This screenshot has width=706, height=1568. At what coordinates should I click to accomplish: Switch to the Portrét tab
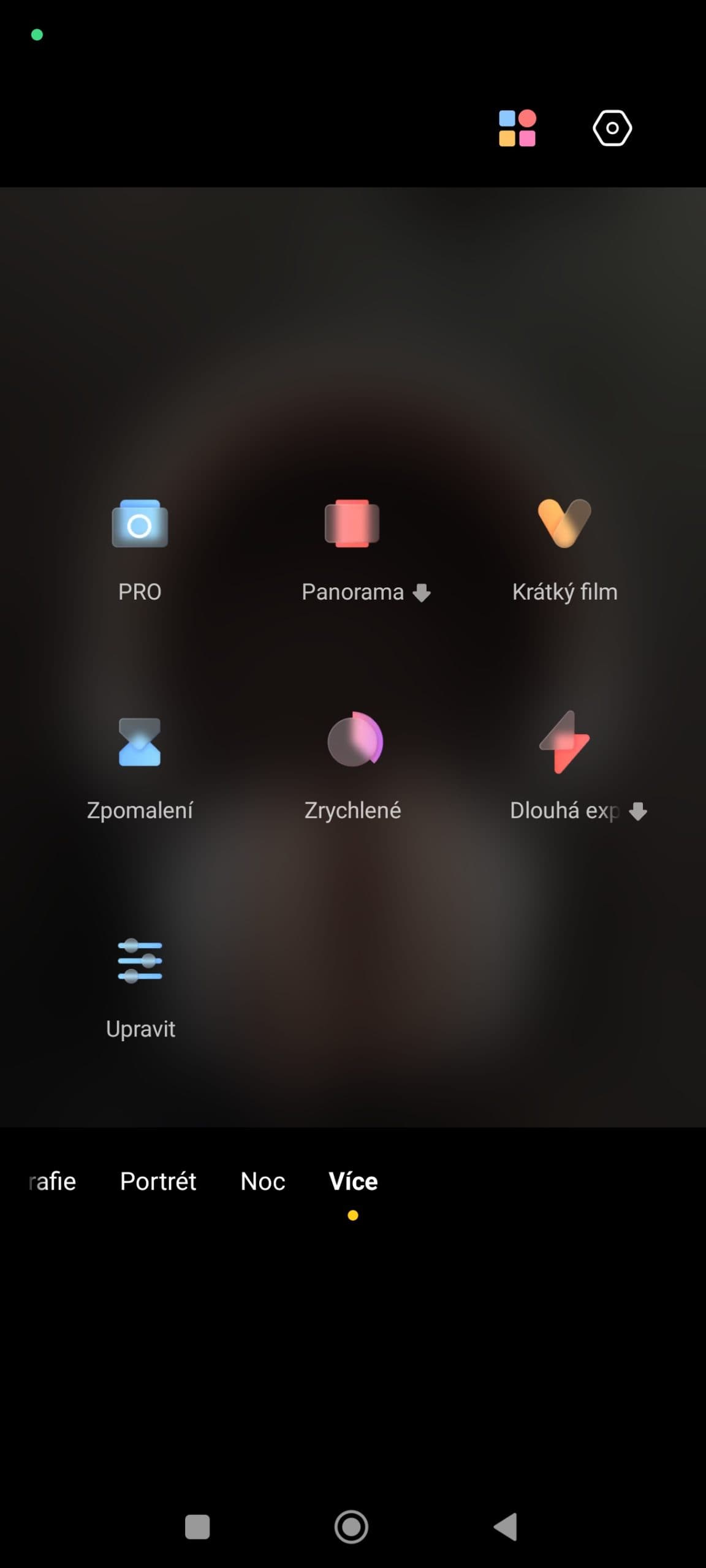point(158,1181)
